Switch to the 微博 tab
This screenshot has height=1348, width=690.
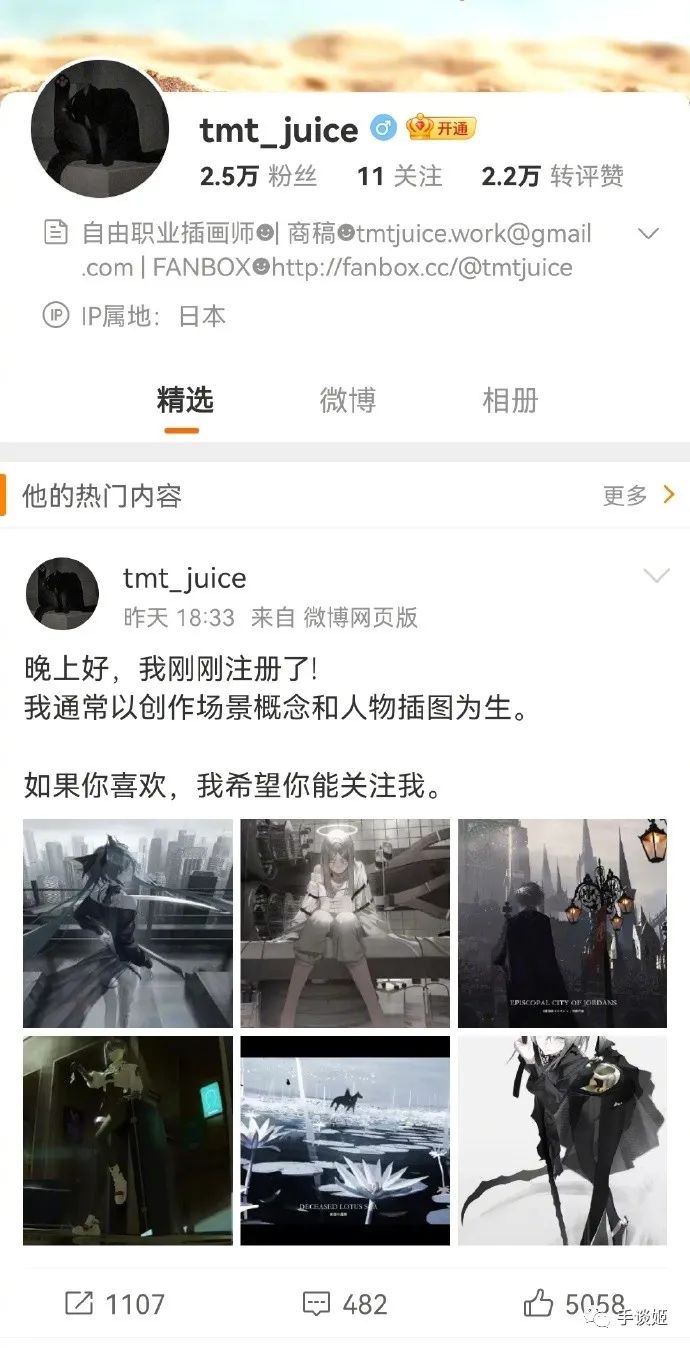pos(347,401)
